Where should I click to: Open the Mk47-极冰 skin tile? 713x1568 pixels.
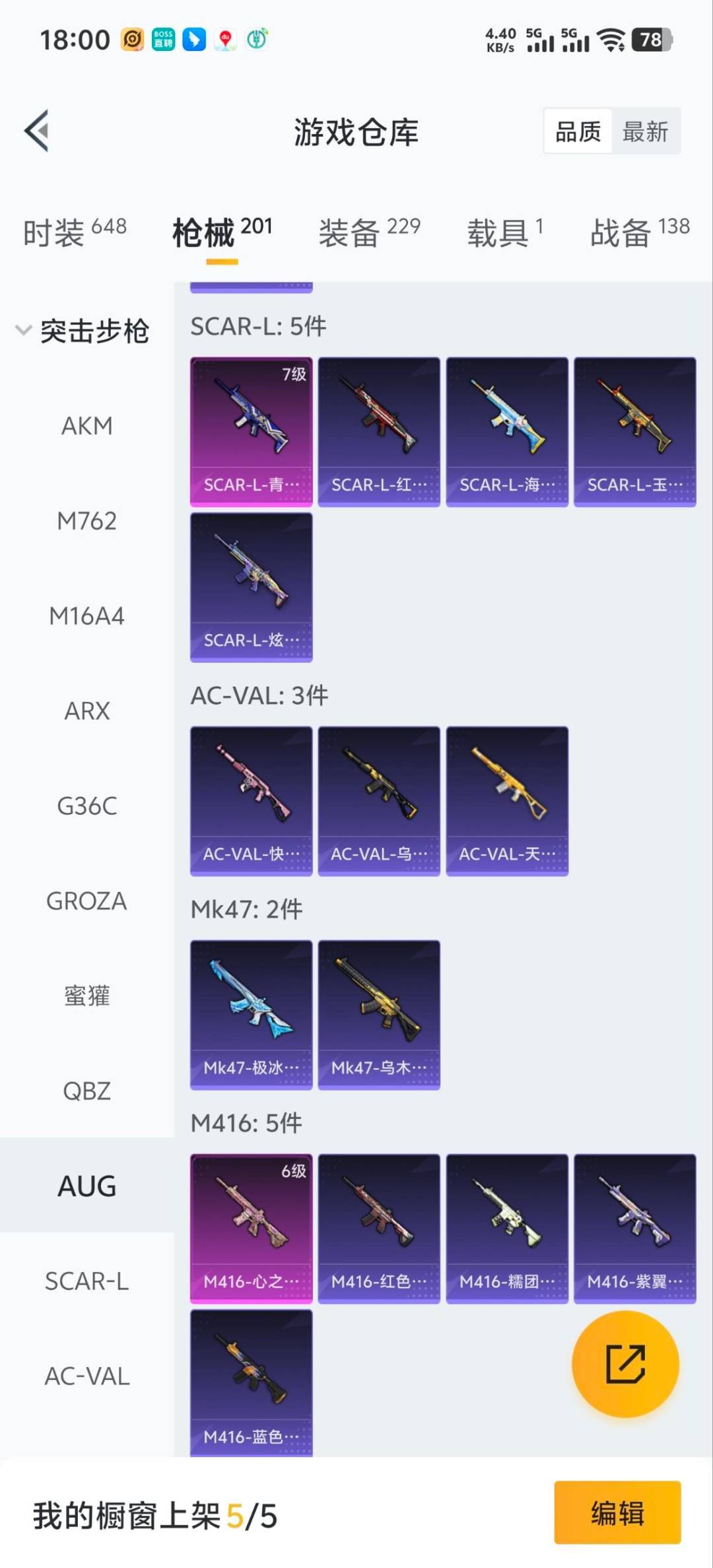point(251,1015)
